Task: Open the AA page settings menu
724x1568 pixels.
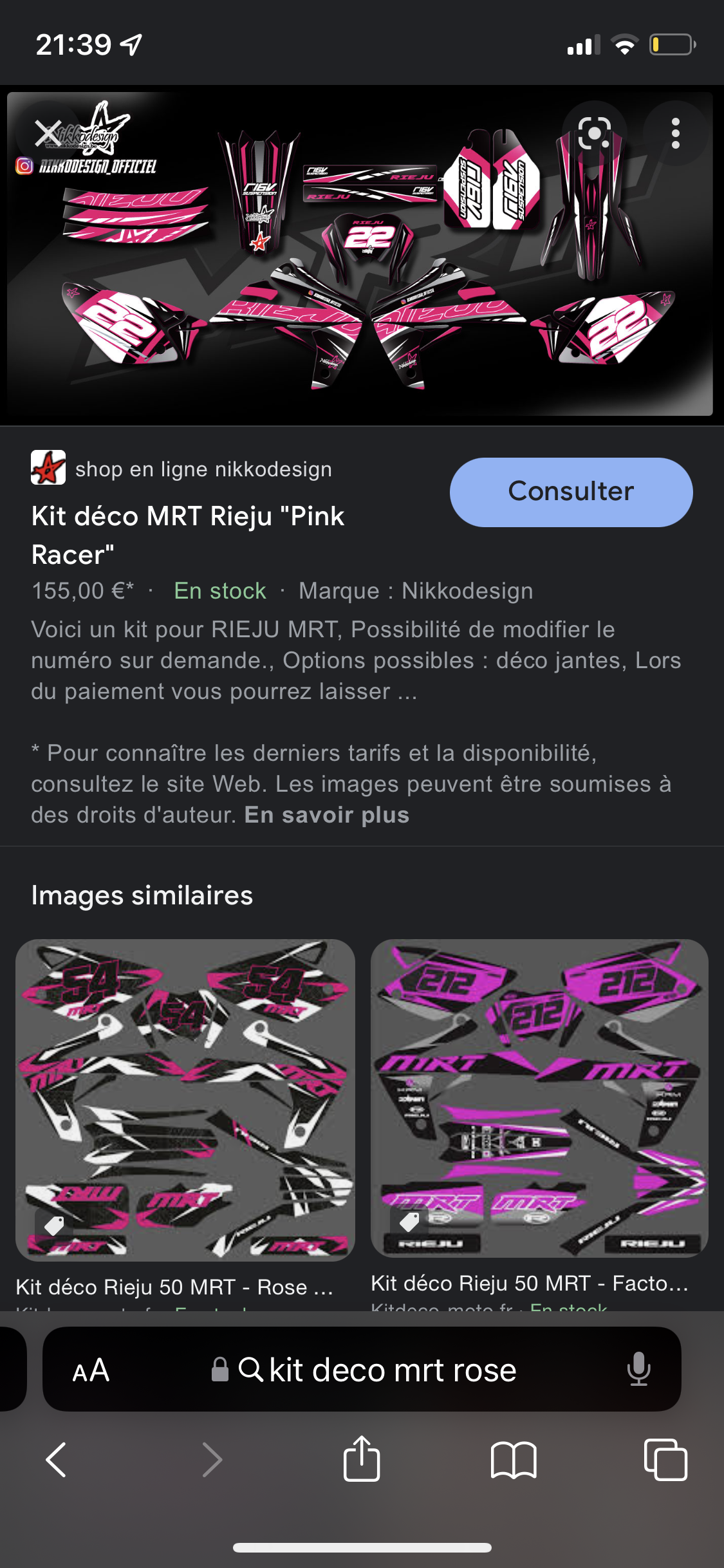Action: pos(91,1370)
